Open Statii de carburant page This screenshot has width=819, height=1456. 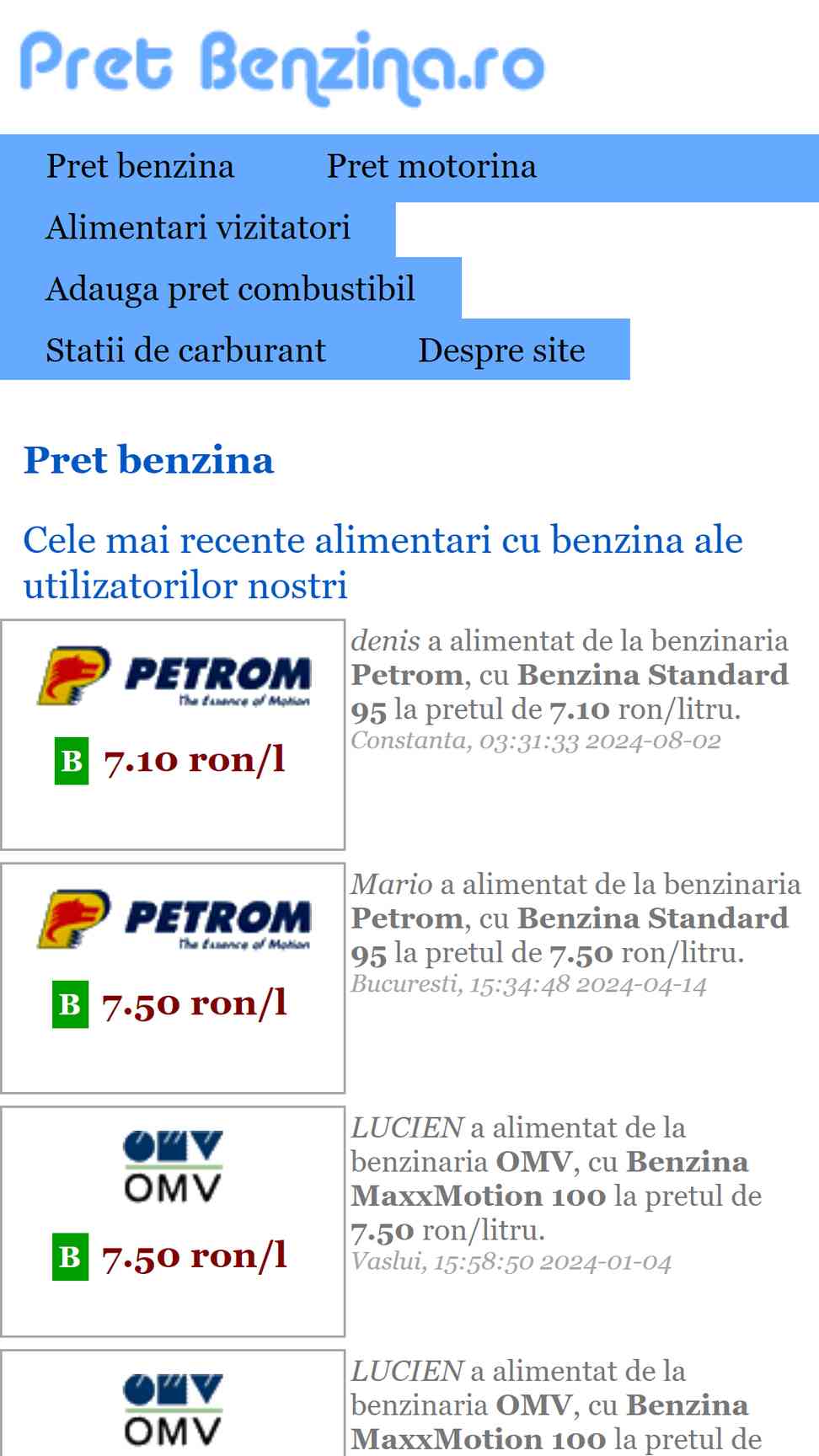[185, 351]
